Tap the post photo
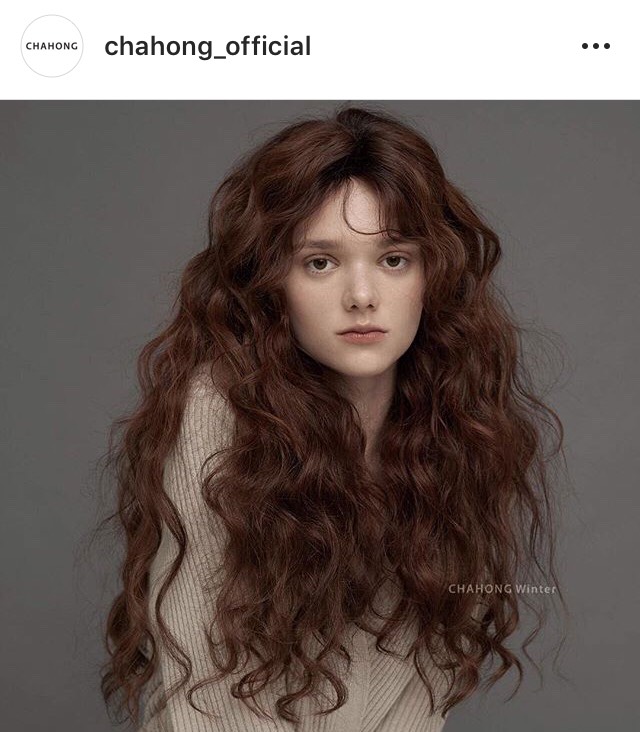640x732 pixels. 320,415
